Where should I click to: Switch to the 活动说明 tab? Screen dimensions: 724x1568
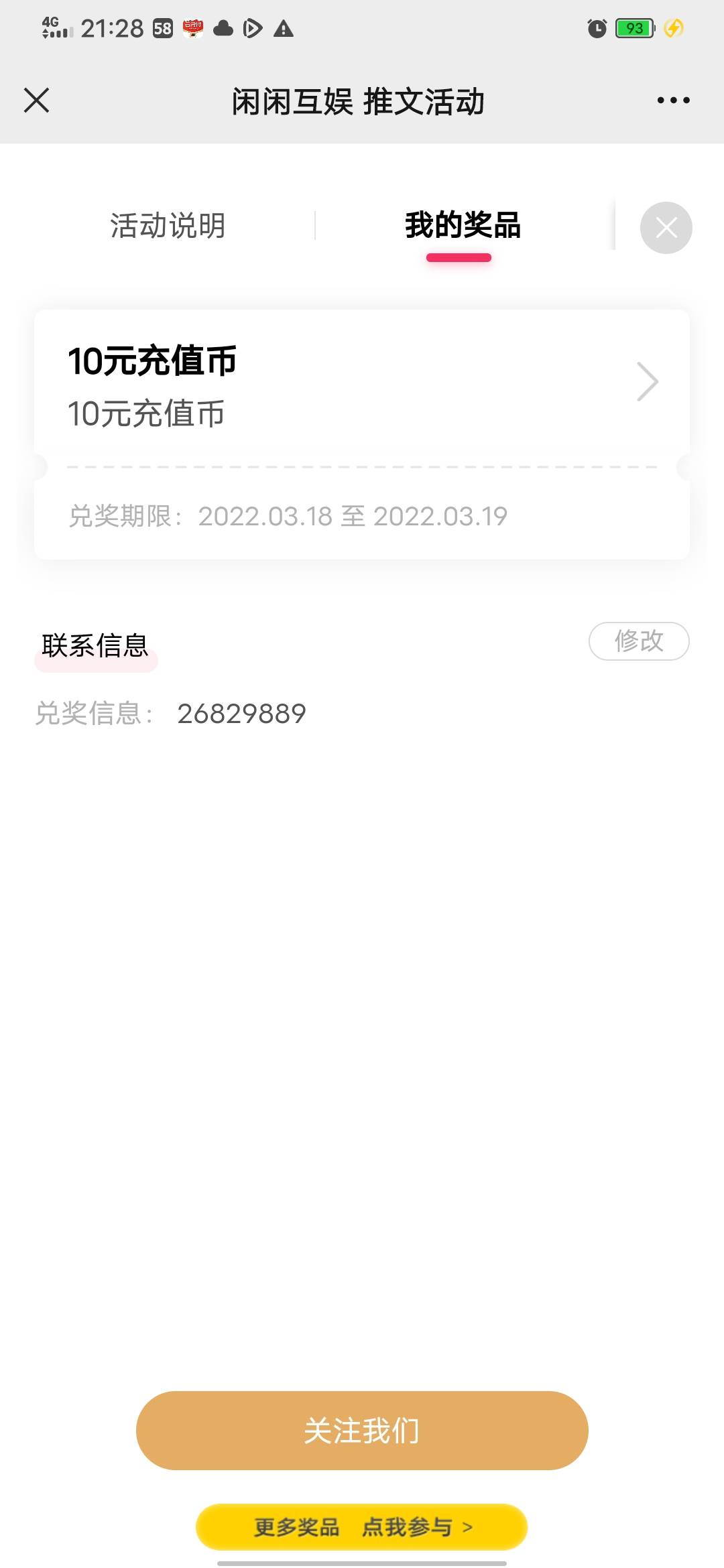pos(168,226)
